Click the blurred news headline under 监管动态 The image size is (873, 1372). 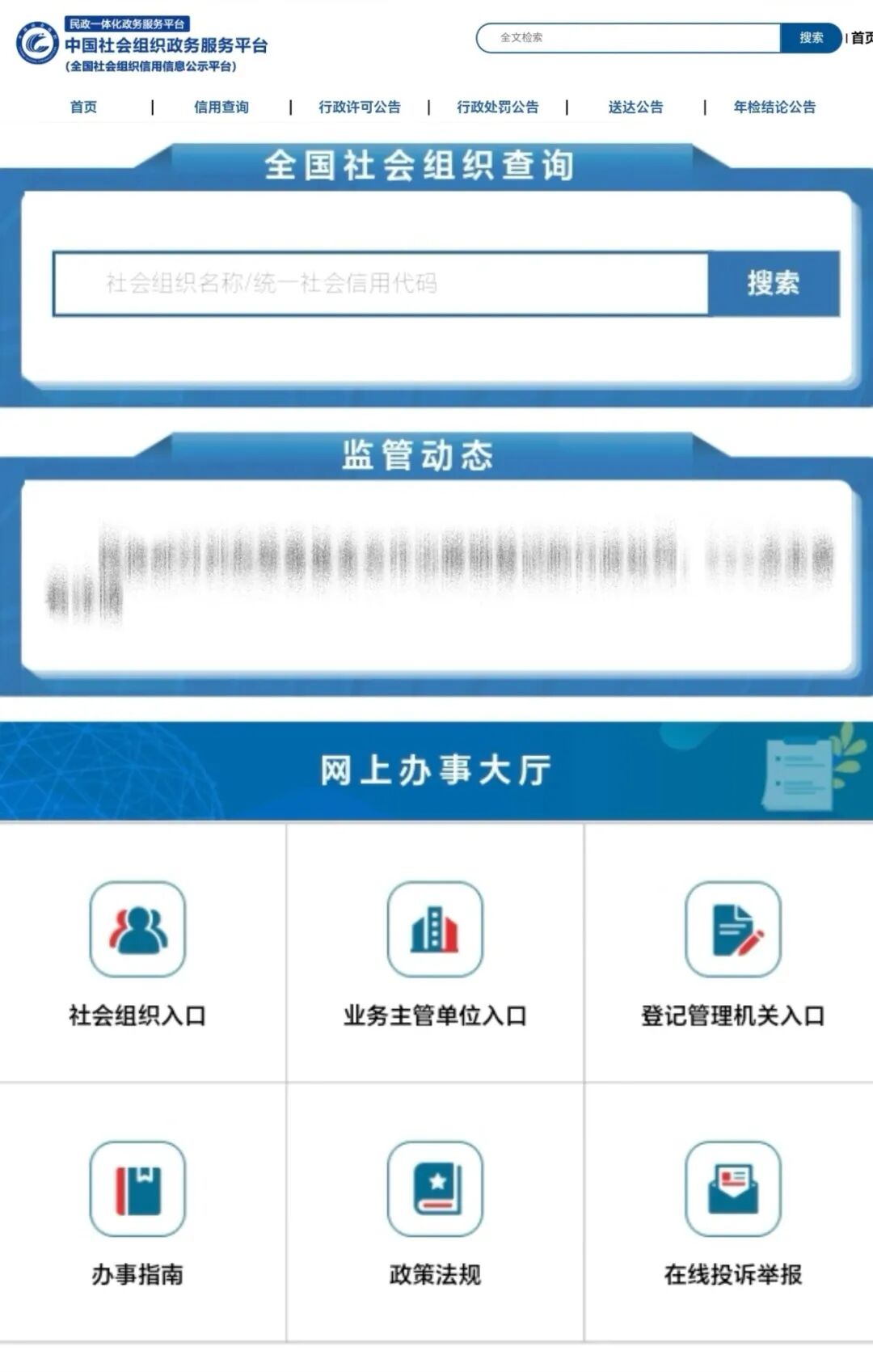click(x=436, y=558)
